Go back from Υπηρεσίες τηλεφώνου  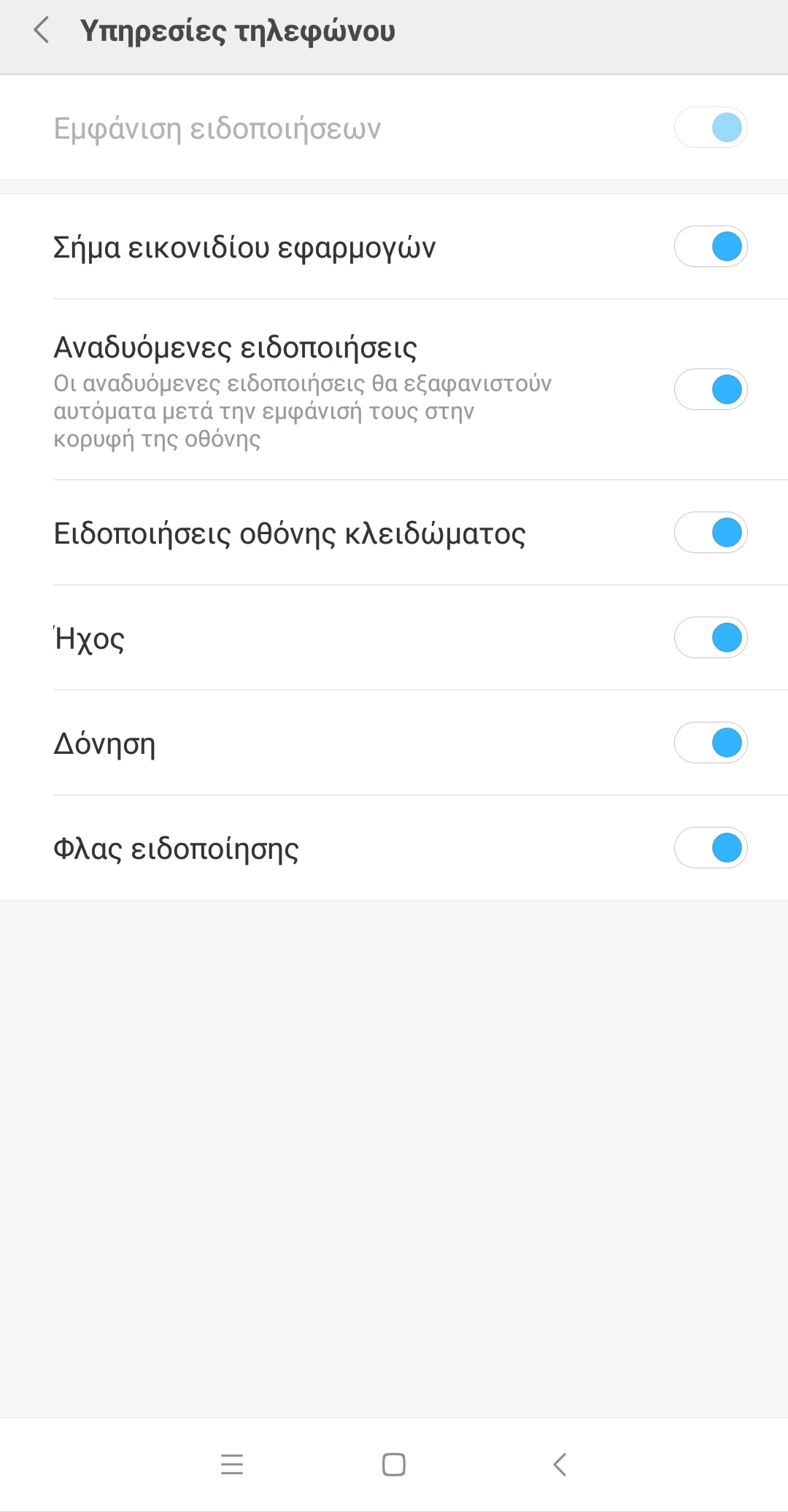pyautogui.click(x=42, y=31)
